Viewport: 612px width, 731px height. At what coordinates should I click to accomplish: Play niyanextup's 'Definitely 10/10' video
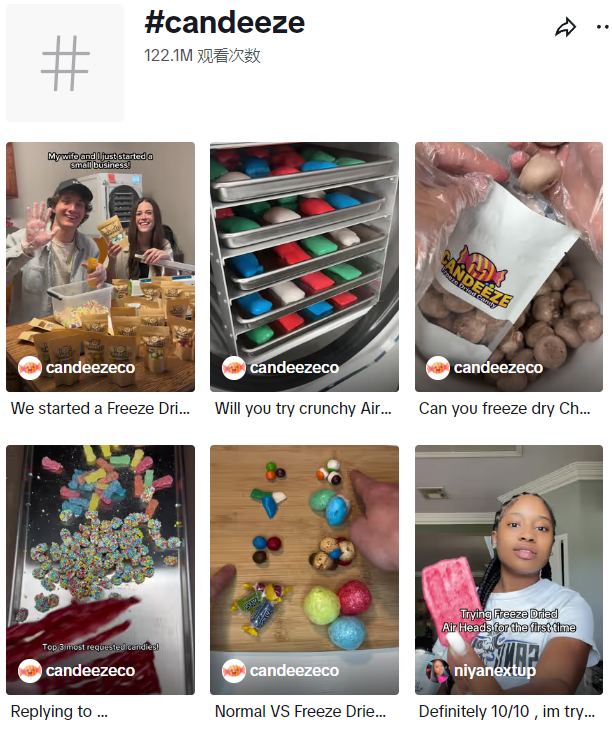pyautogui.click(x=508, y=569)
